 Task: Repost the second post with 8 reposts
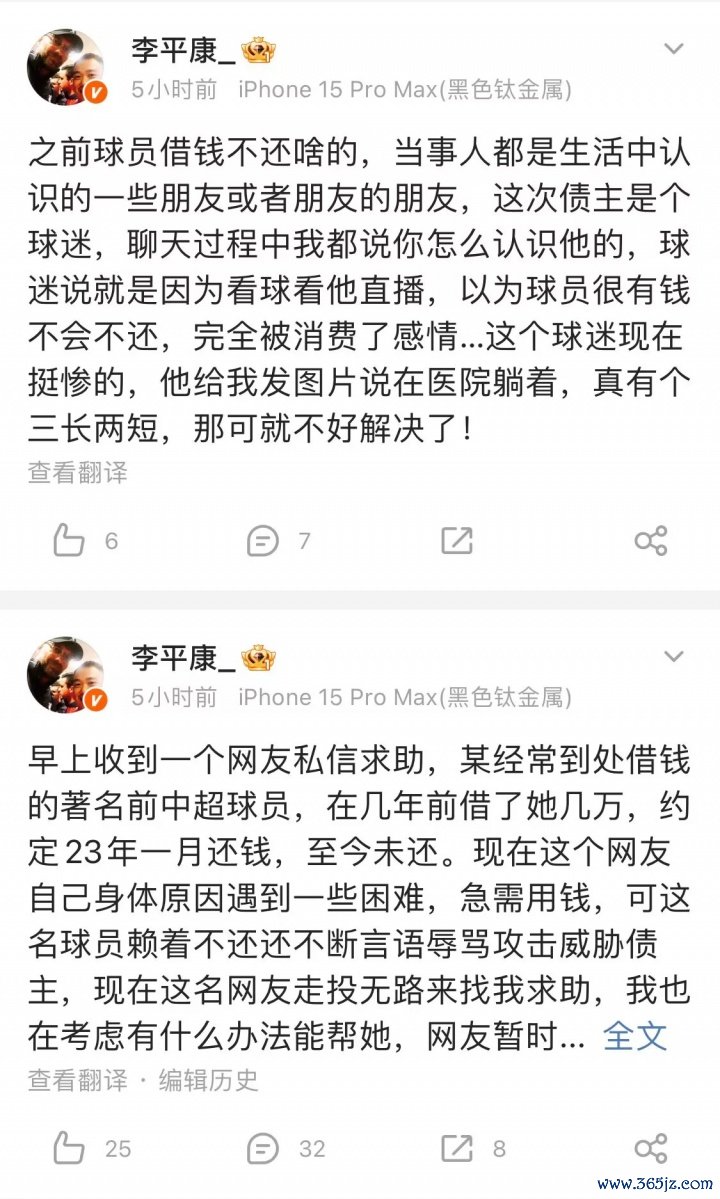457,1148
